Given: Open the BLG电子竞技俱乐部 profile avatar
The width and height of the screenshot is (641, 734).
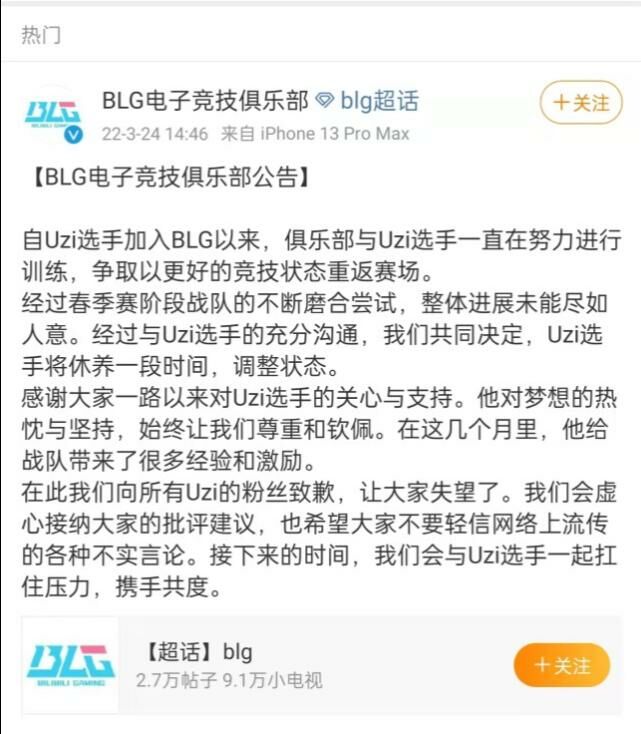Looking at the screenshot, I should (x=54, y=116).
